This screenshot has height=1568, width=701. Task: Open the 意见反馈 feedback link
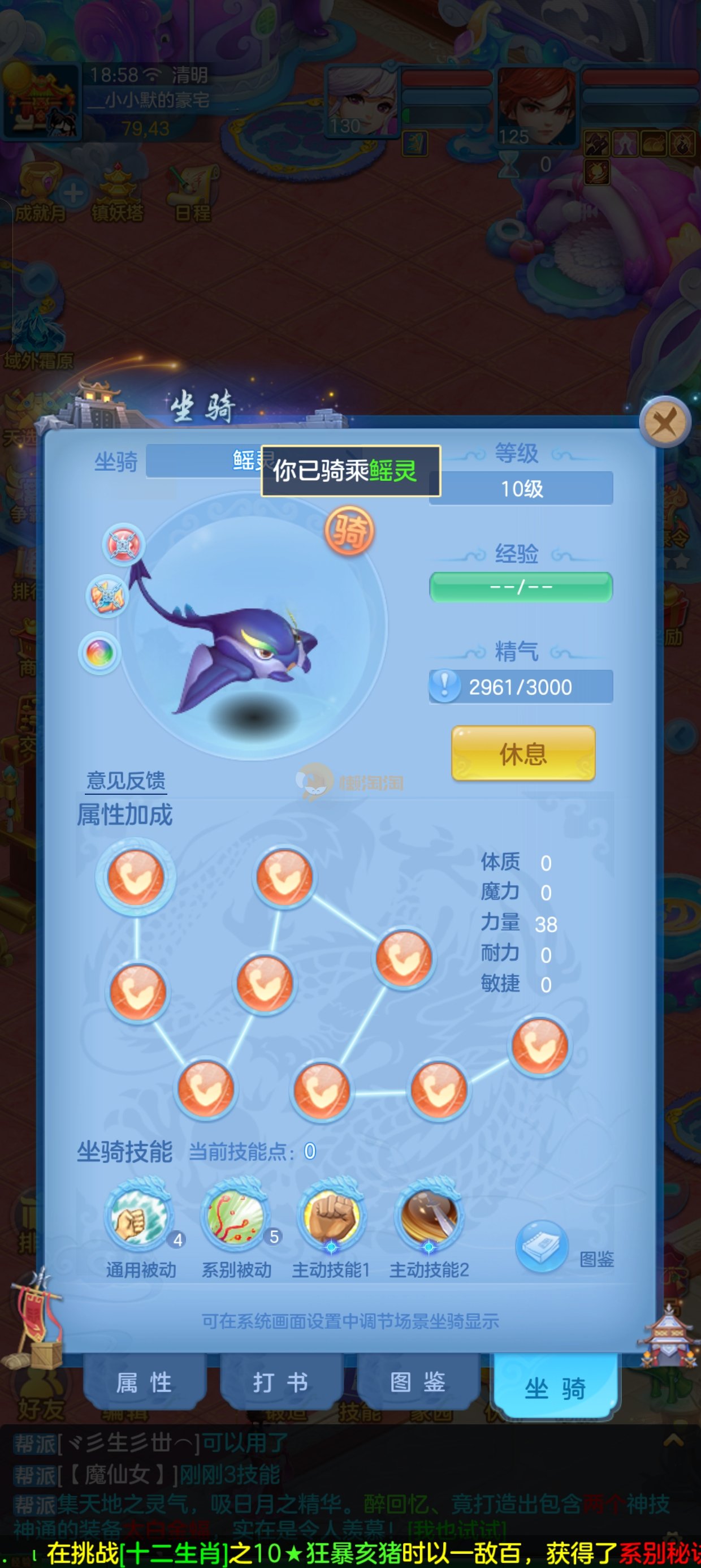point(126,781)
